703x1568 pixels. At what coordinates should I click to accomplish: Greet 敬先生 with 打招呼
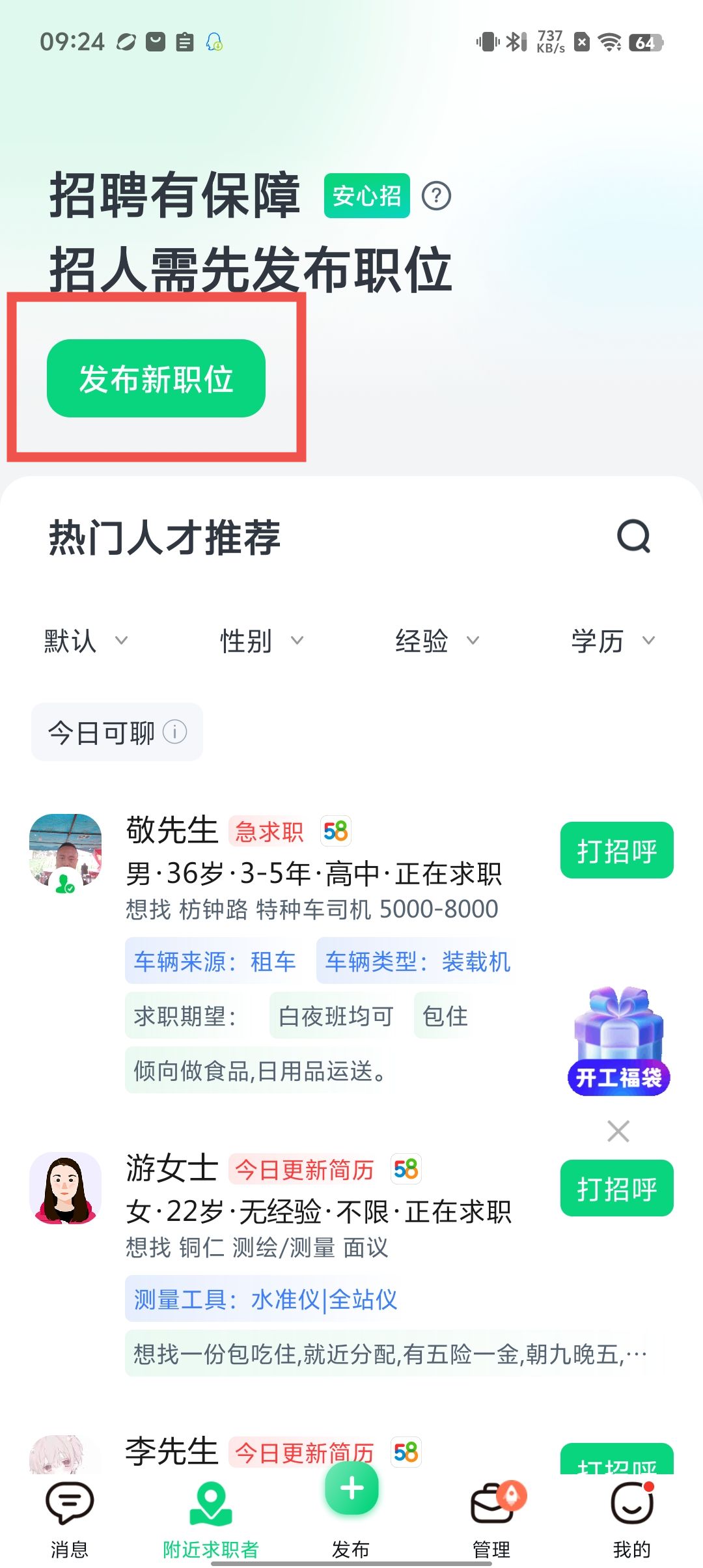(616, 850)
